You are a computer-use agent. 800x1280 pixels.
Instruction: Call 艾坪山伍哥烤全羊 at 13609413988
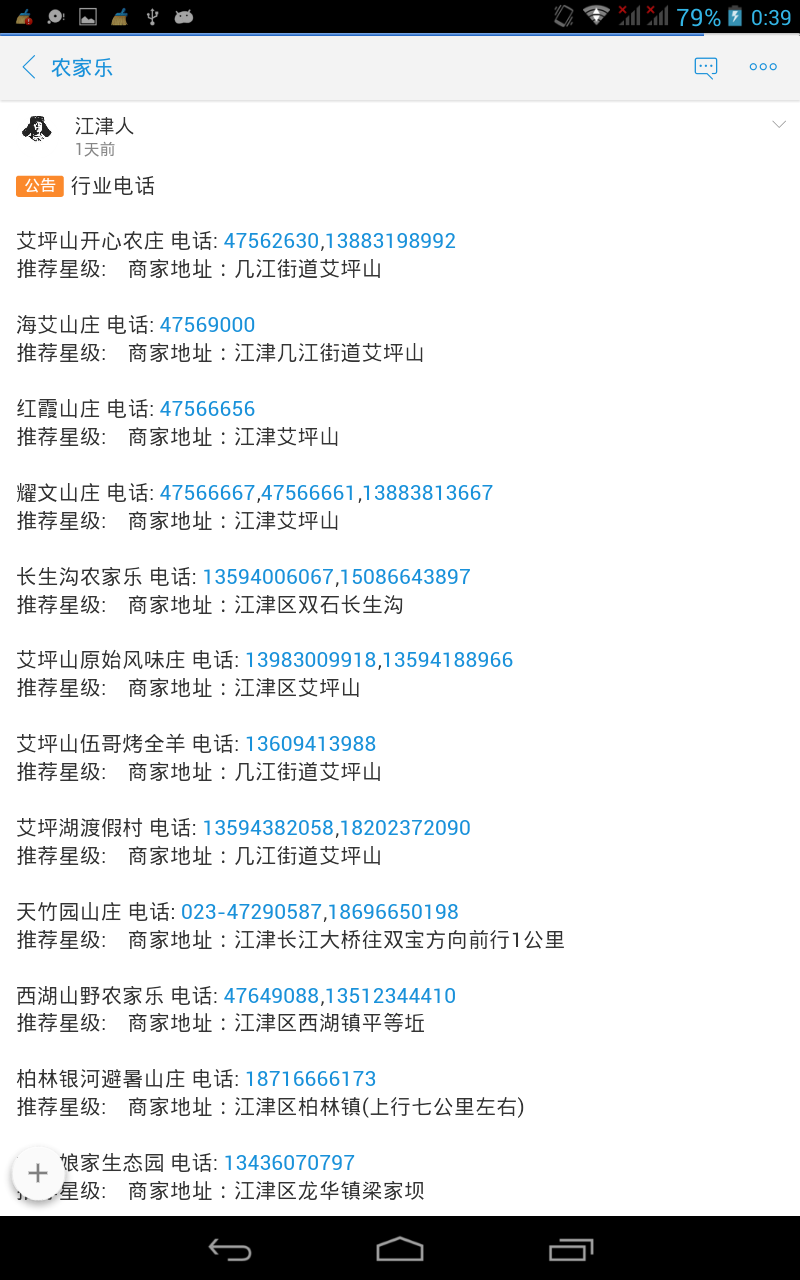310,744
